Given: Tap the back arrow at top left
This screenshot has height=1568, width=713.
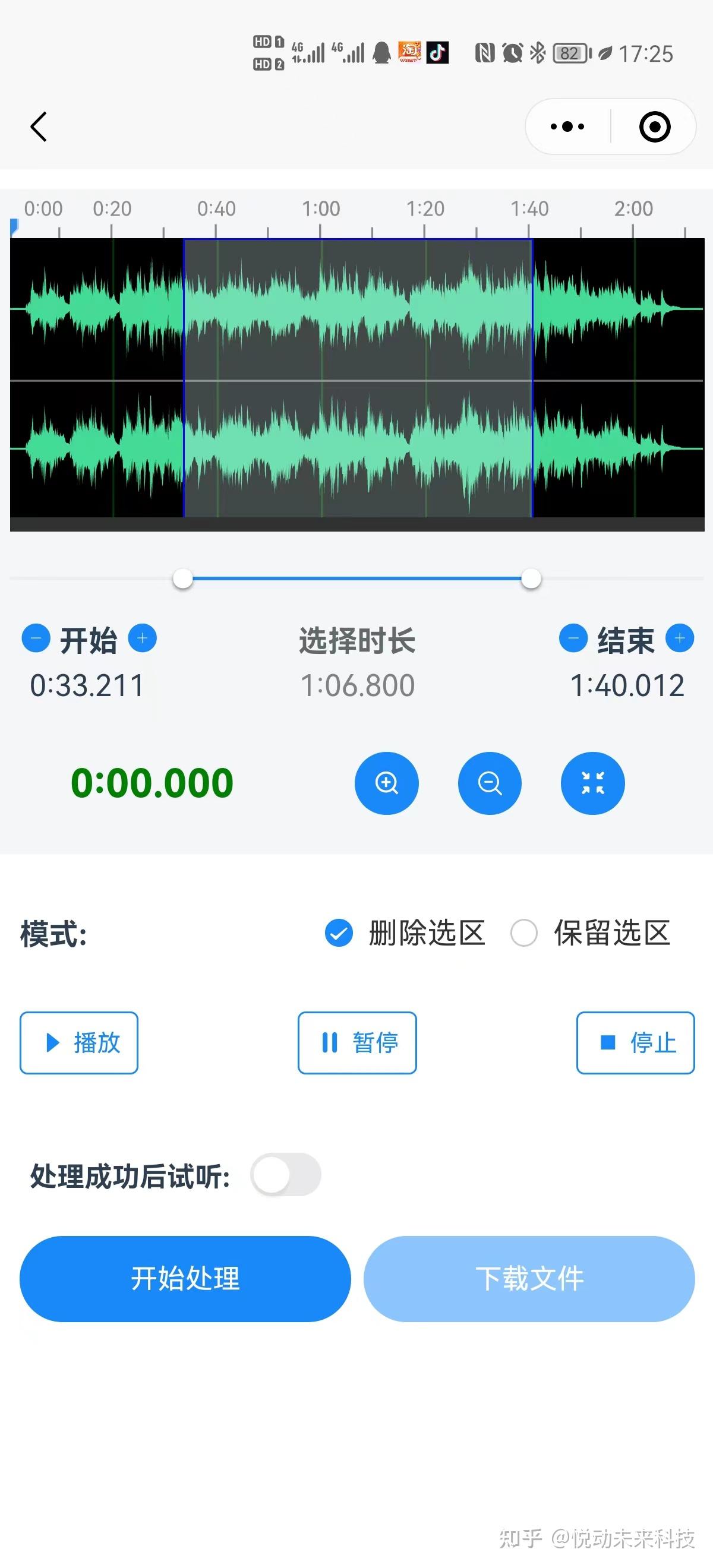Looking at the screenshot, I should pyautogui.click(x=39, y=127).
